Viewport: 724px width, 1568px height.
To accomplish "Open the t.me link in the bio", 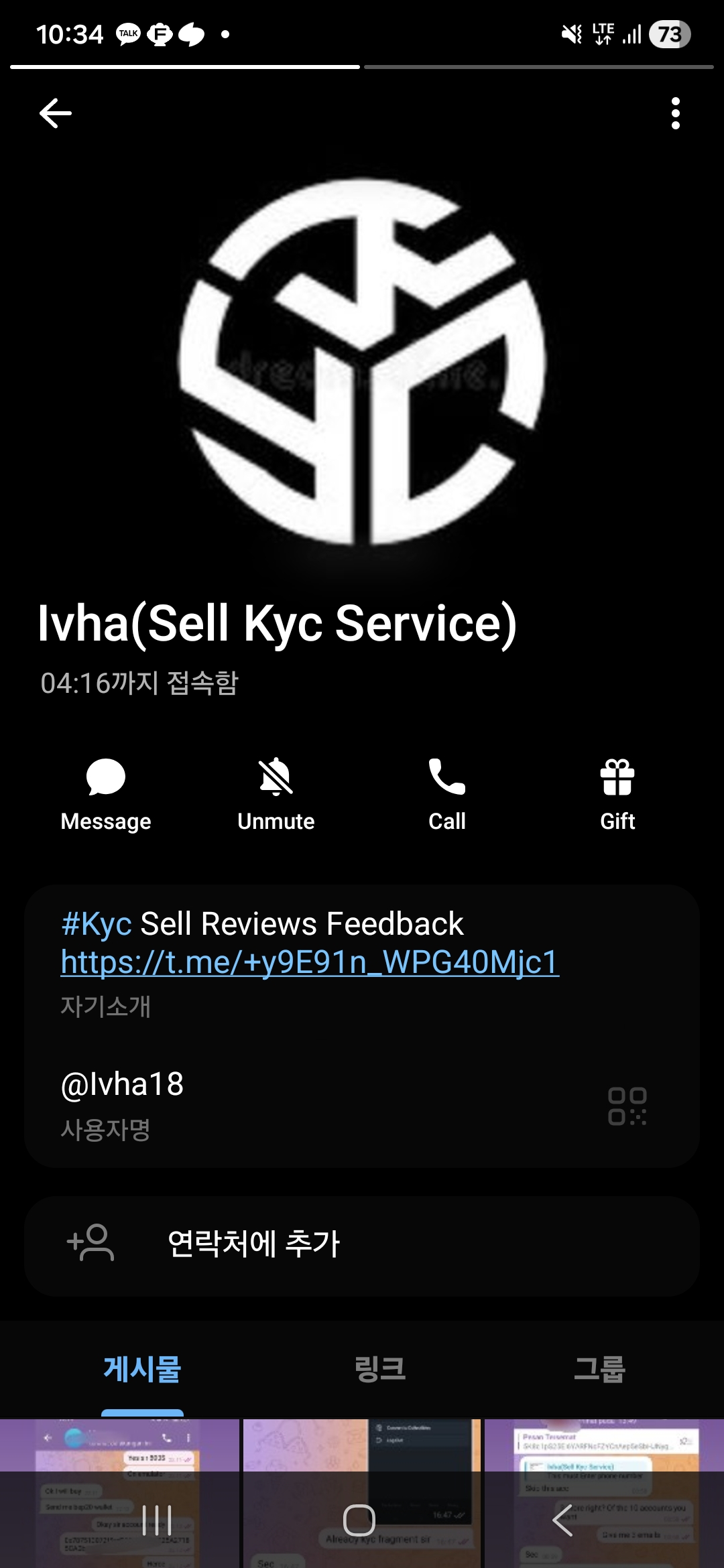I will point(310,962).
